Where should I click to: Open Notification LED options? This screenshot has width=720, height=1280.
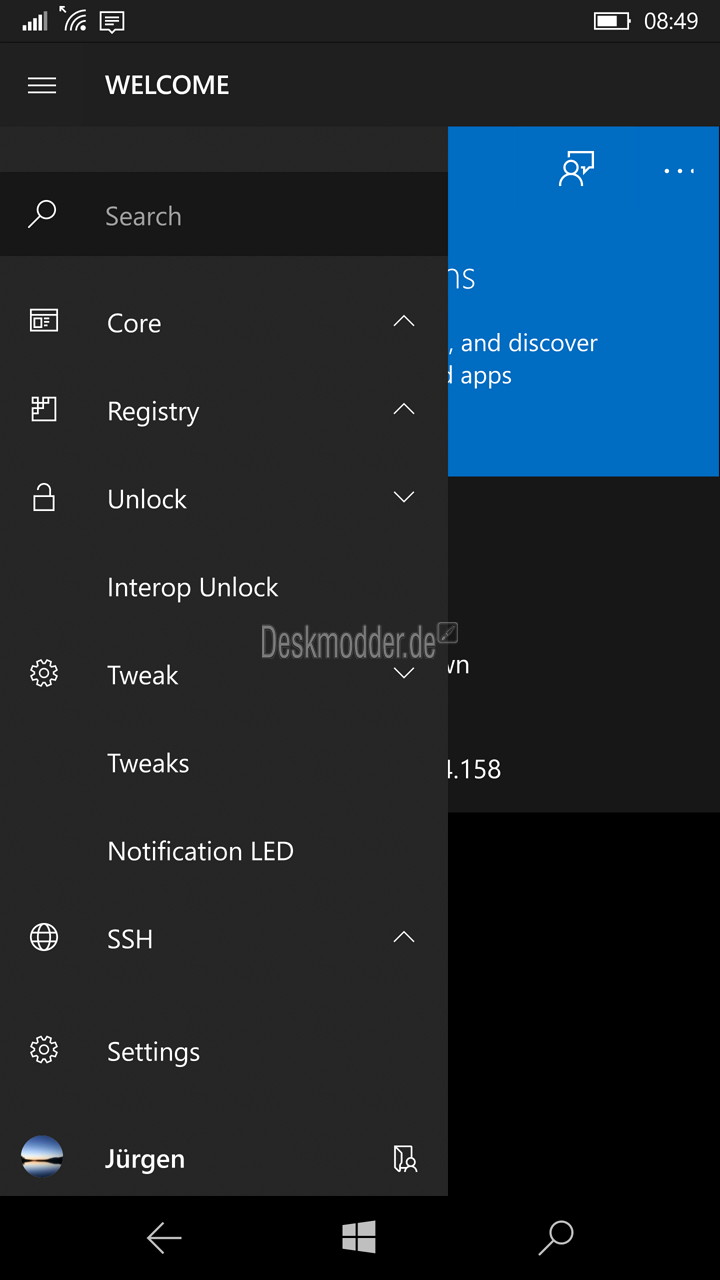tap(224, 851)
